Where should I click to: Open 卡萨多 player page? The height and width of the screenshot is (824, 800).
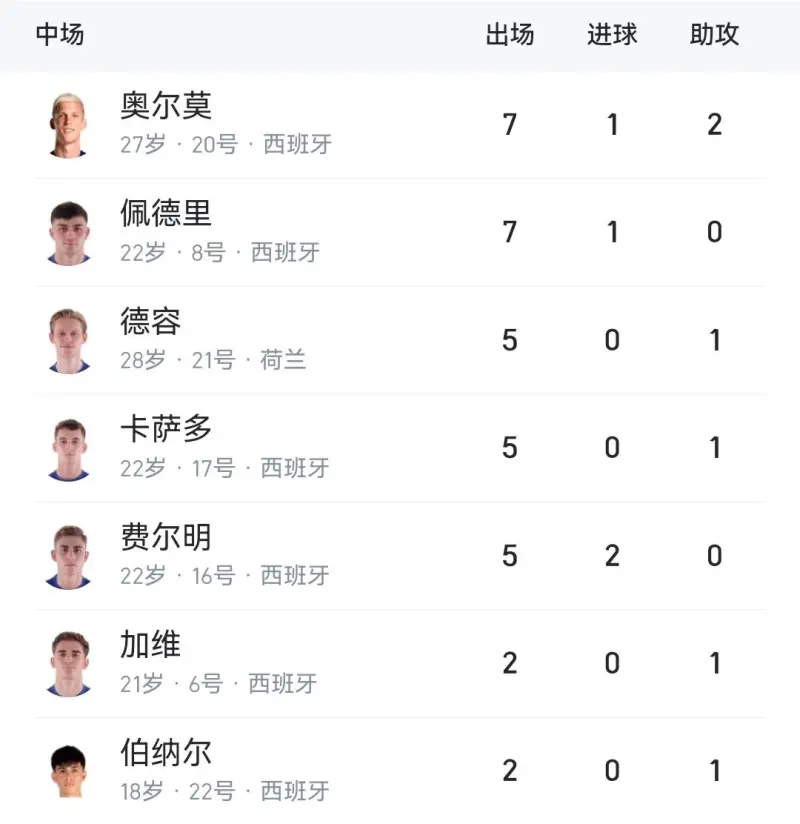(x=166, y=431)
